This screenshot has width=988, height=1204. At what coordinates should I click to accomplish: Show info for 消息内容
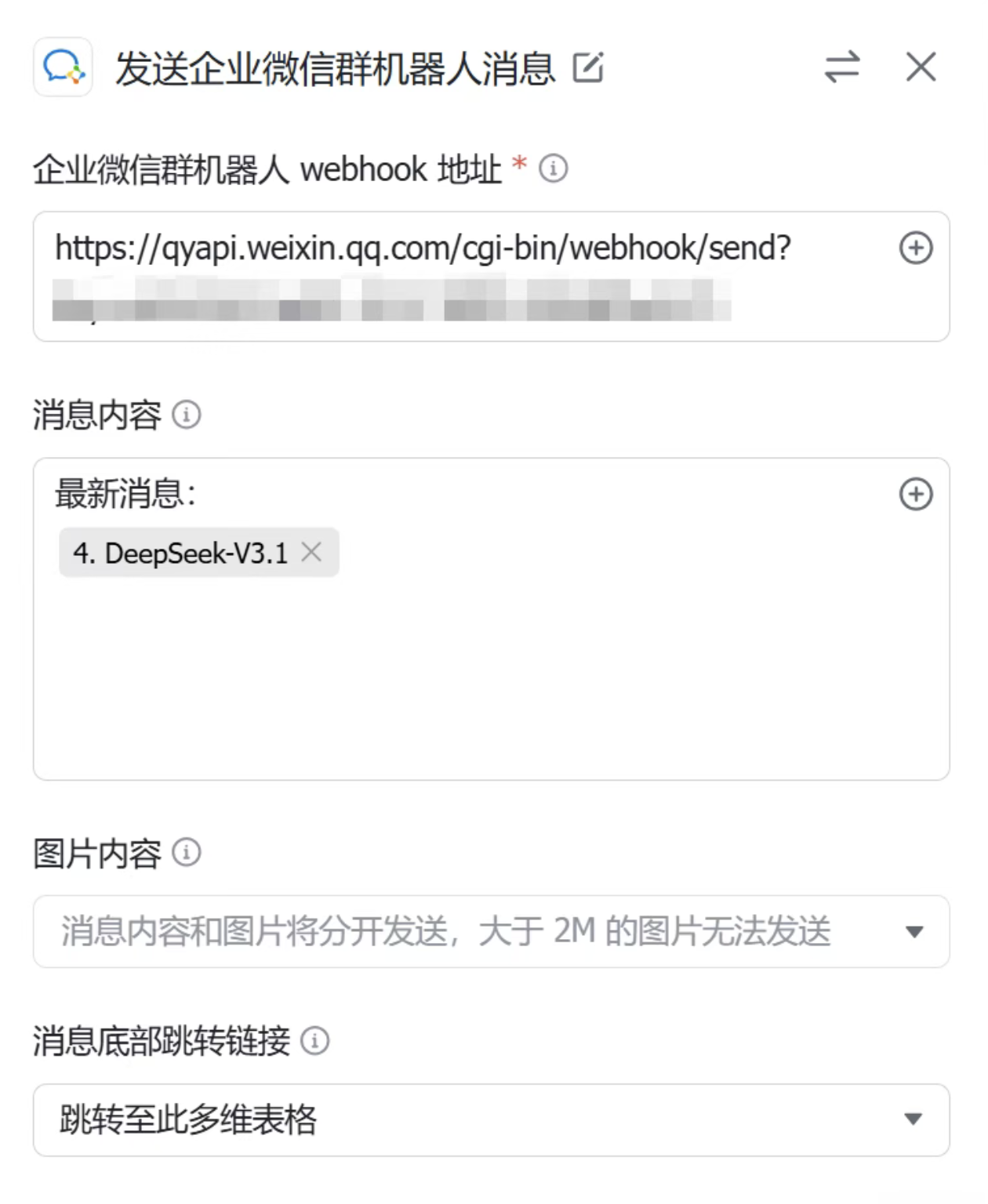point(187,415)
